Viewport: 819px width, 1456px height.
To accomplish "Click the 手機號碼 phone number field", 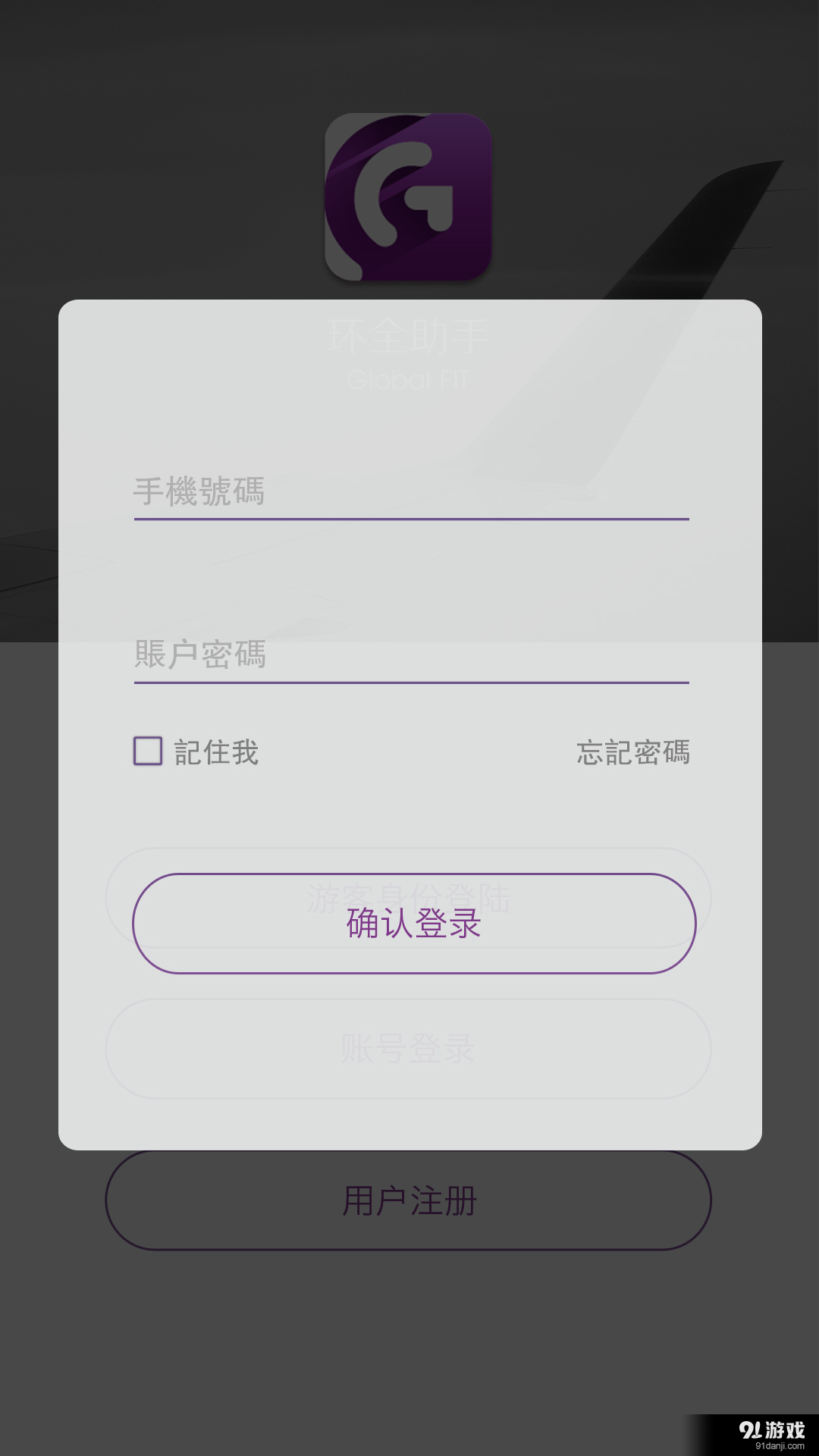I will [409, 493].
